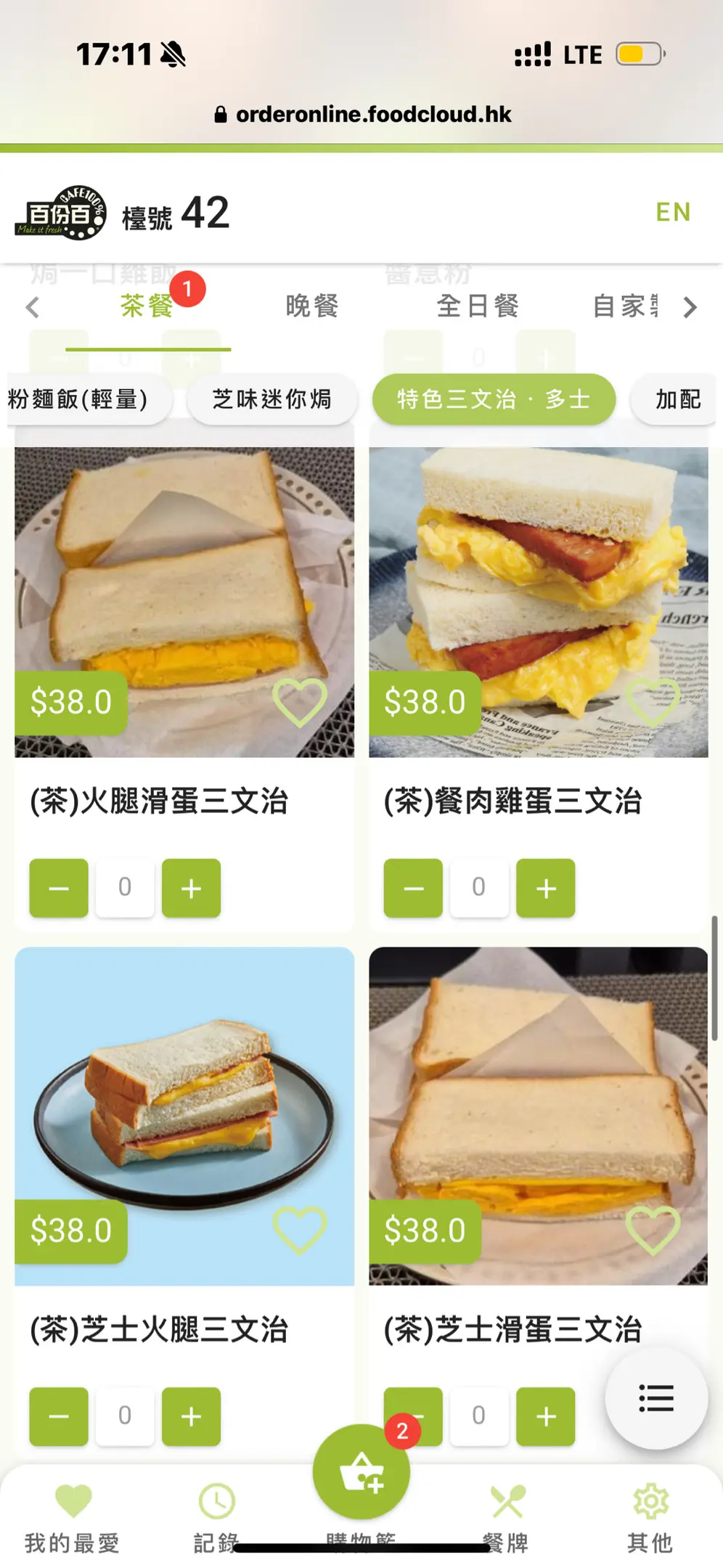
Task: Select the 晚餐 category tab
Action: pyautogui.click(x=312, y=306)
